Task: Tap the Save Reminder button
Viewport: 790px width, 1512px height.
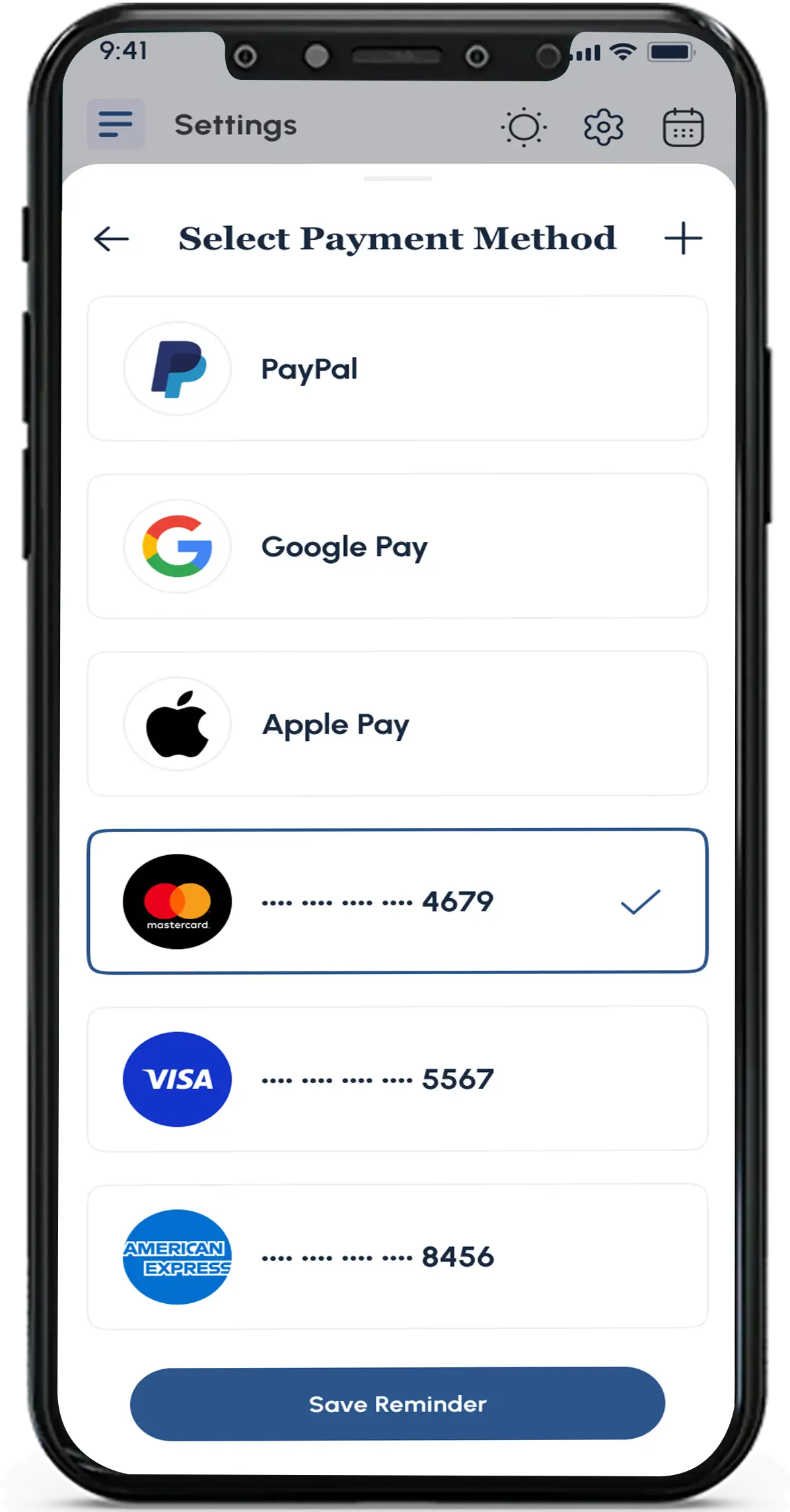Action: pos(397,1404)
